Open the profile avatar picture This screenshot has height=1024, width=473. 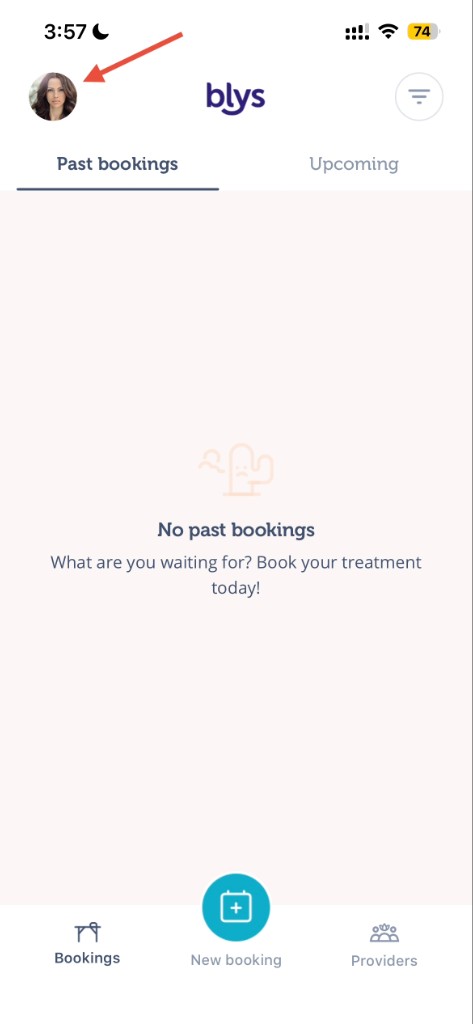coord(53,97)
